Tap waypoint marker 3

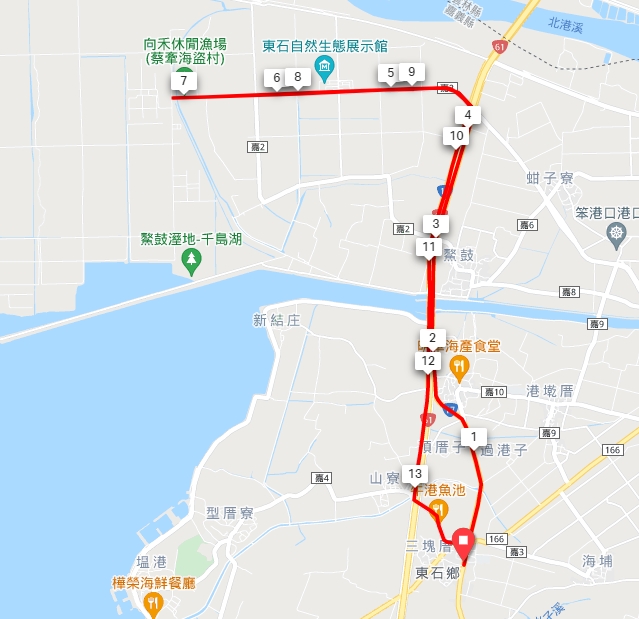point(435,223)
